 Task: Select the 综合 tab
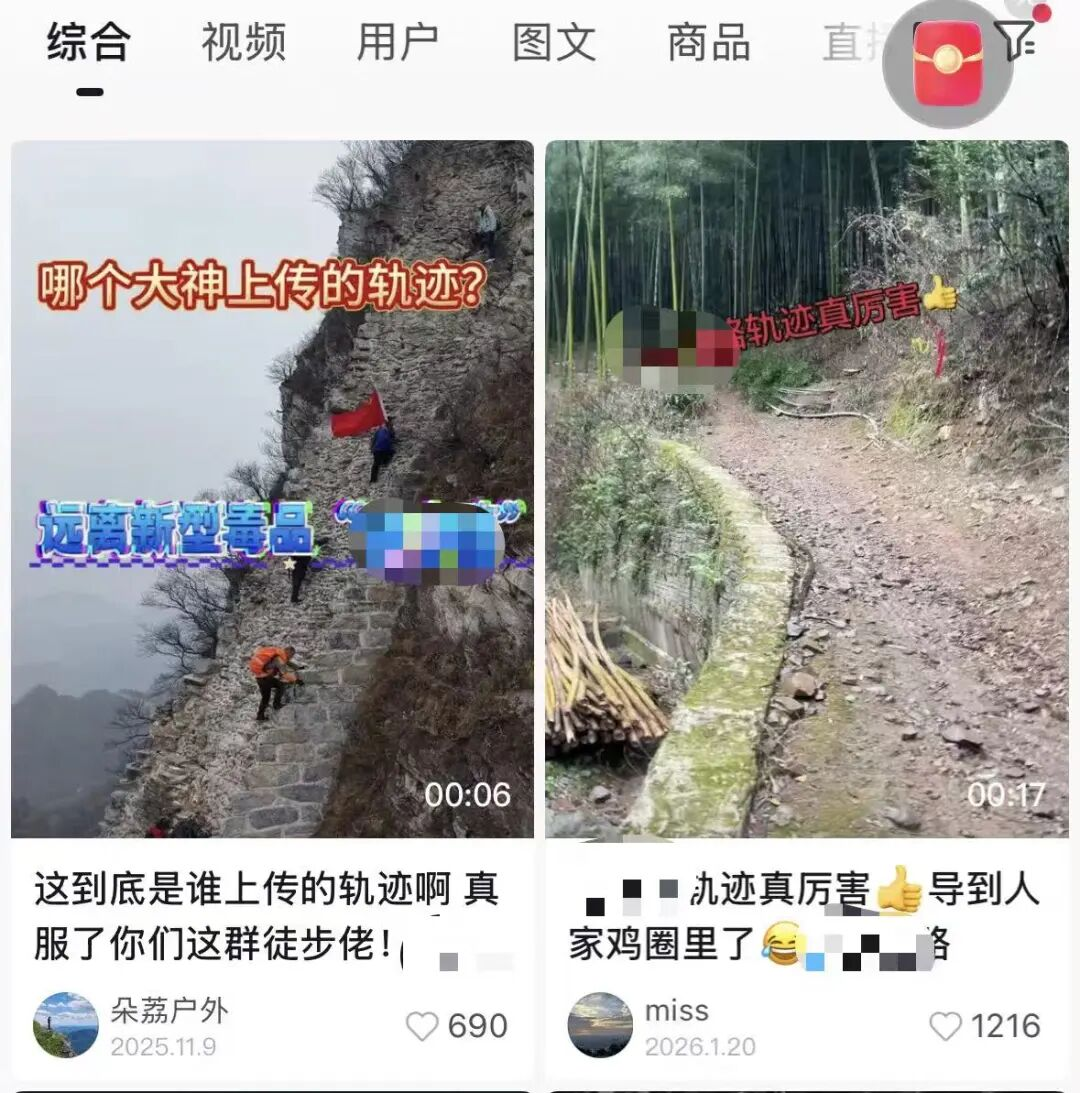coord(89,43)
